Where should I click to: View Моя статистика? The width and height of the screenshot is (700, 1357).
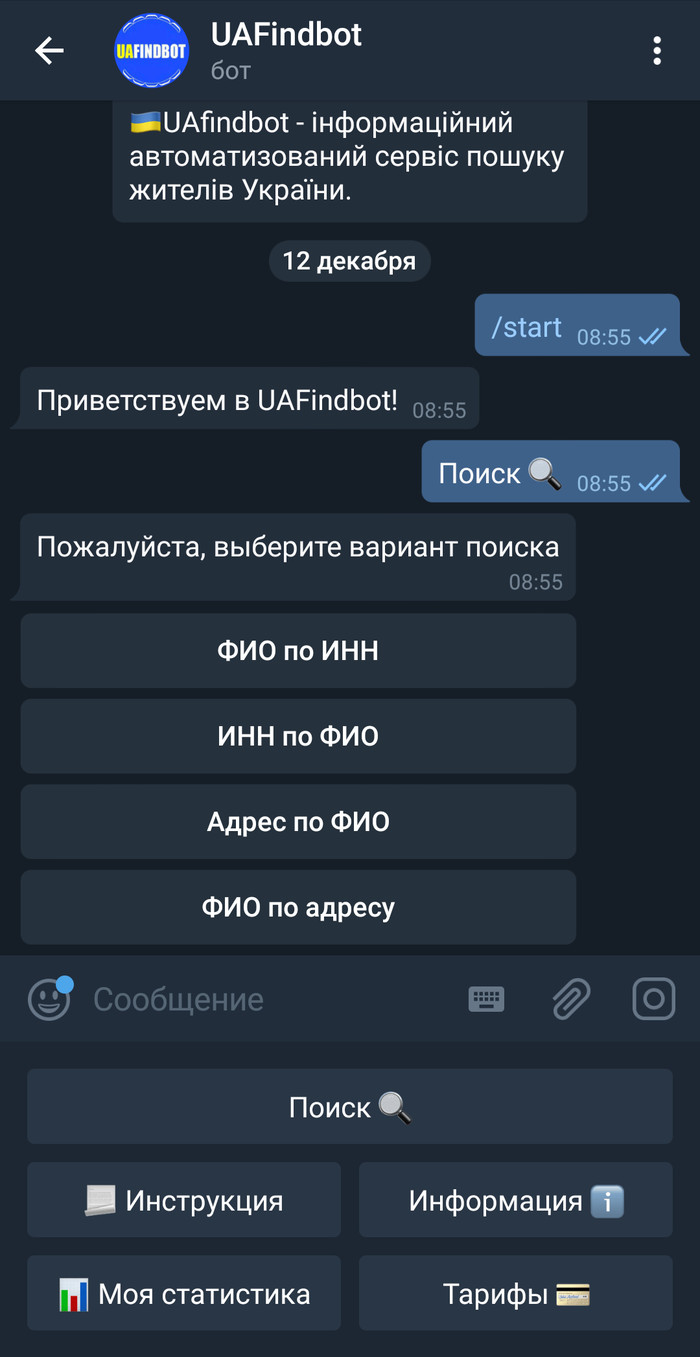(184, 1294)
